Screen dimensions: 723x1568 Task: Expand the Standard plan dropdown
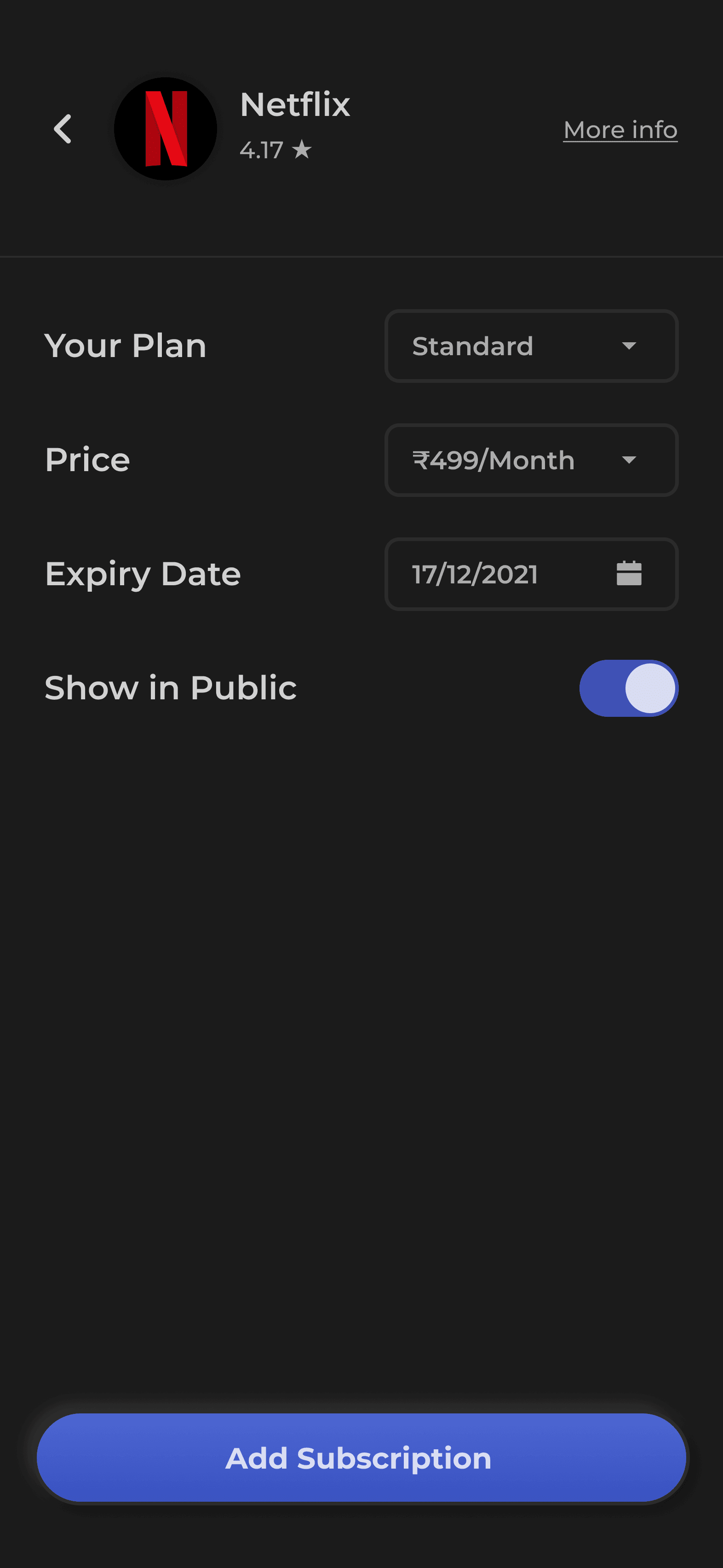pyautogui.click(x=531, y=346)
